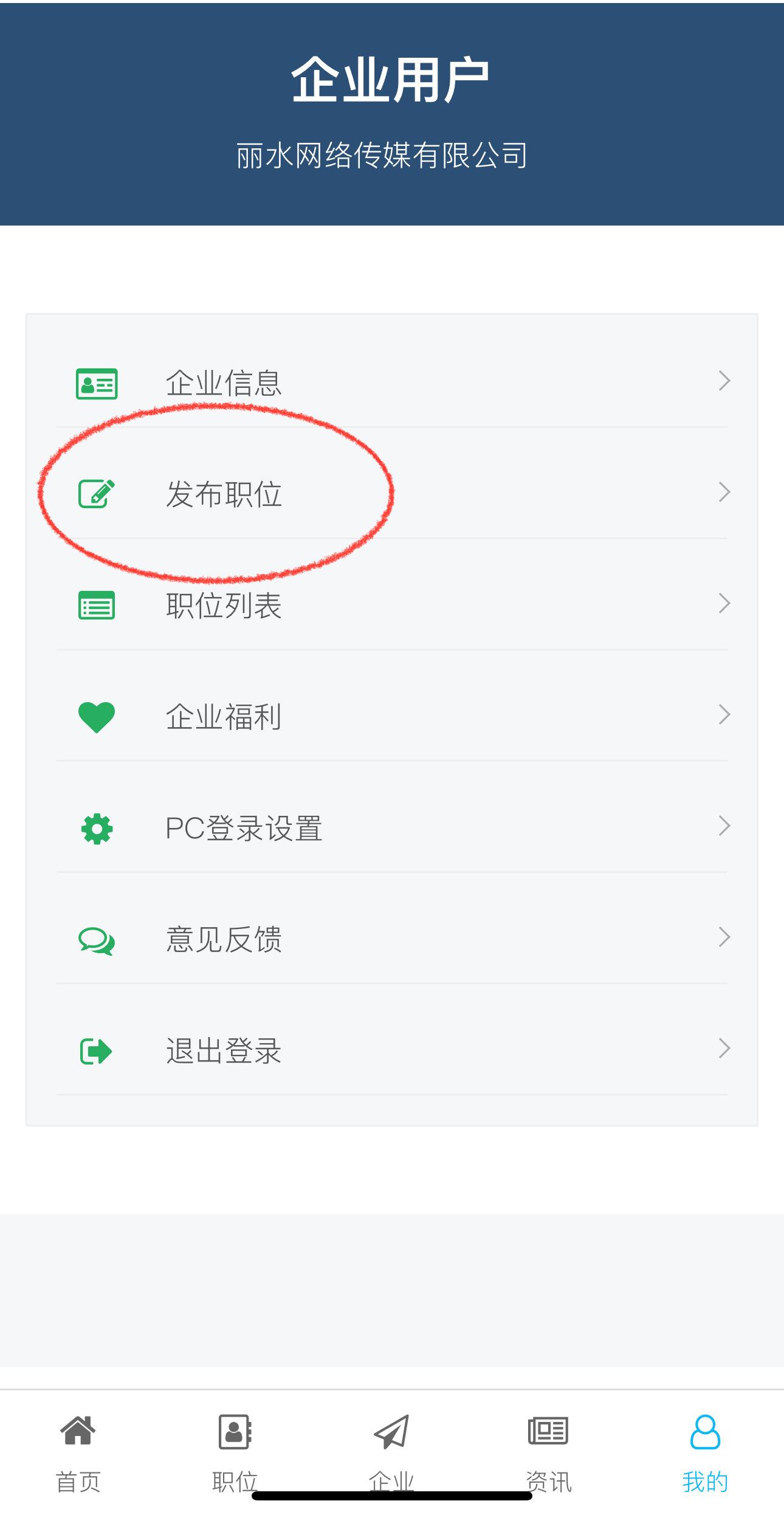This screenshot has height=1515, width=784.
Task: Open 意见反馈 feedback
Action: [x=392, y=939]
